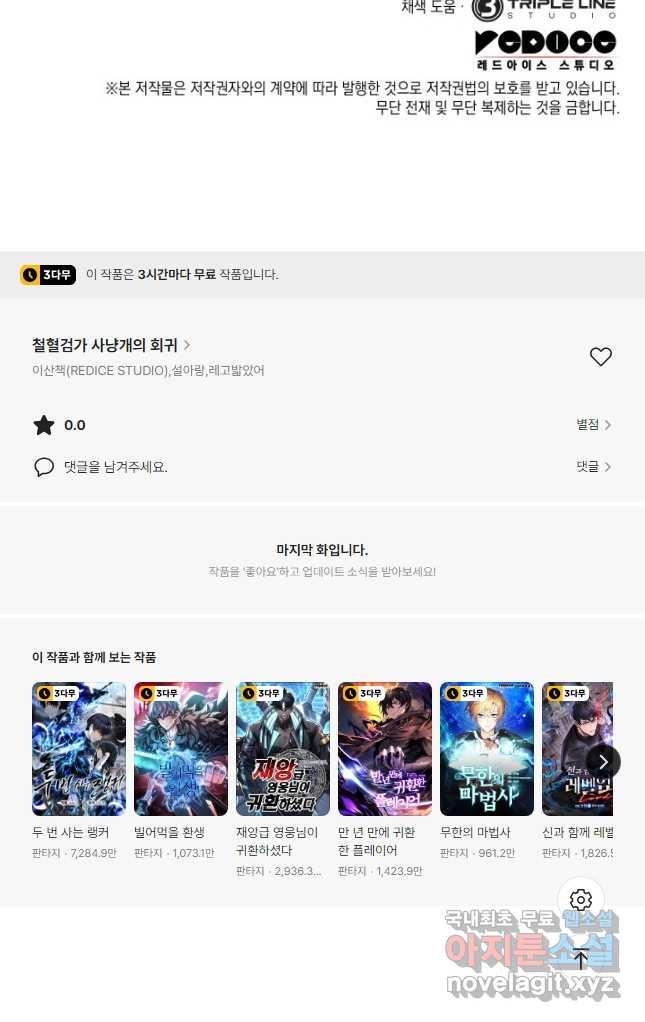Open the 댓글 comments section

(593, 467)
